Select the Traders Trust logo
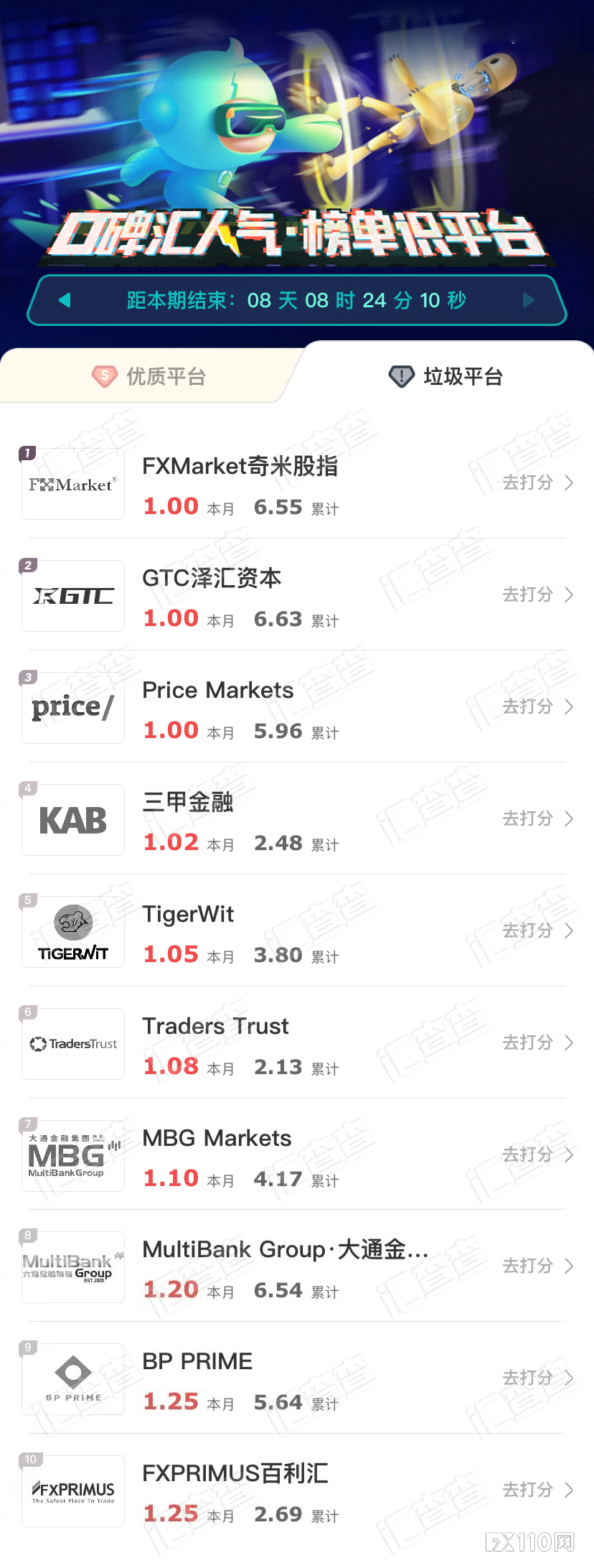Image resolution: width=594 pixels, height=1568 pixels. tap(72, 1043)
